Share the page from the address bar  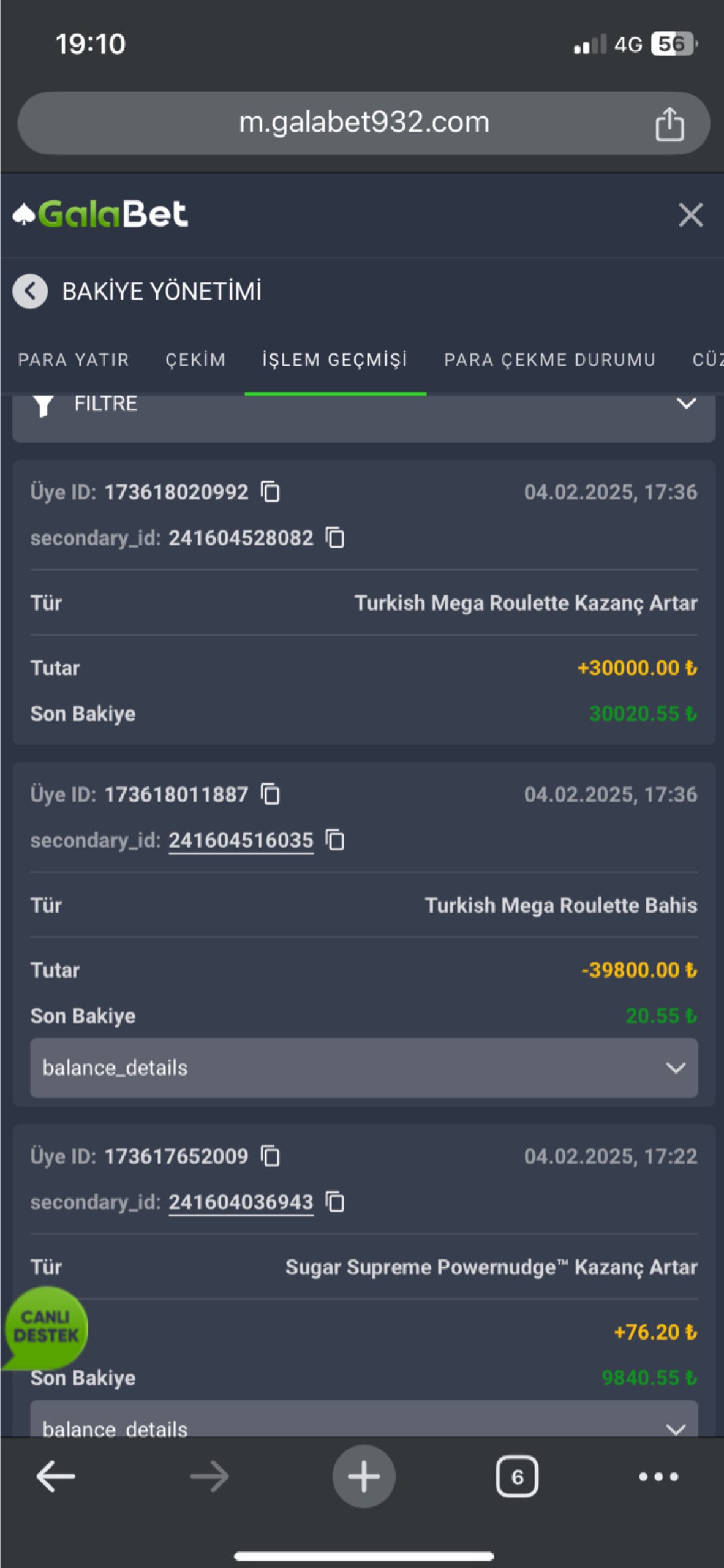[669, 124]
